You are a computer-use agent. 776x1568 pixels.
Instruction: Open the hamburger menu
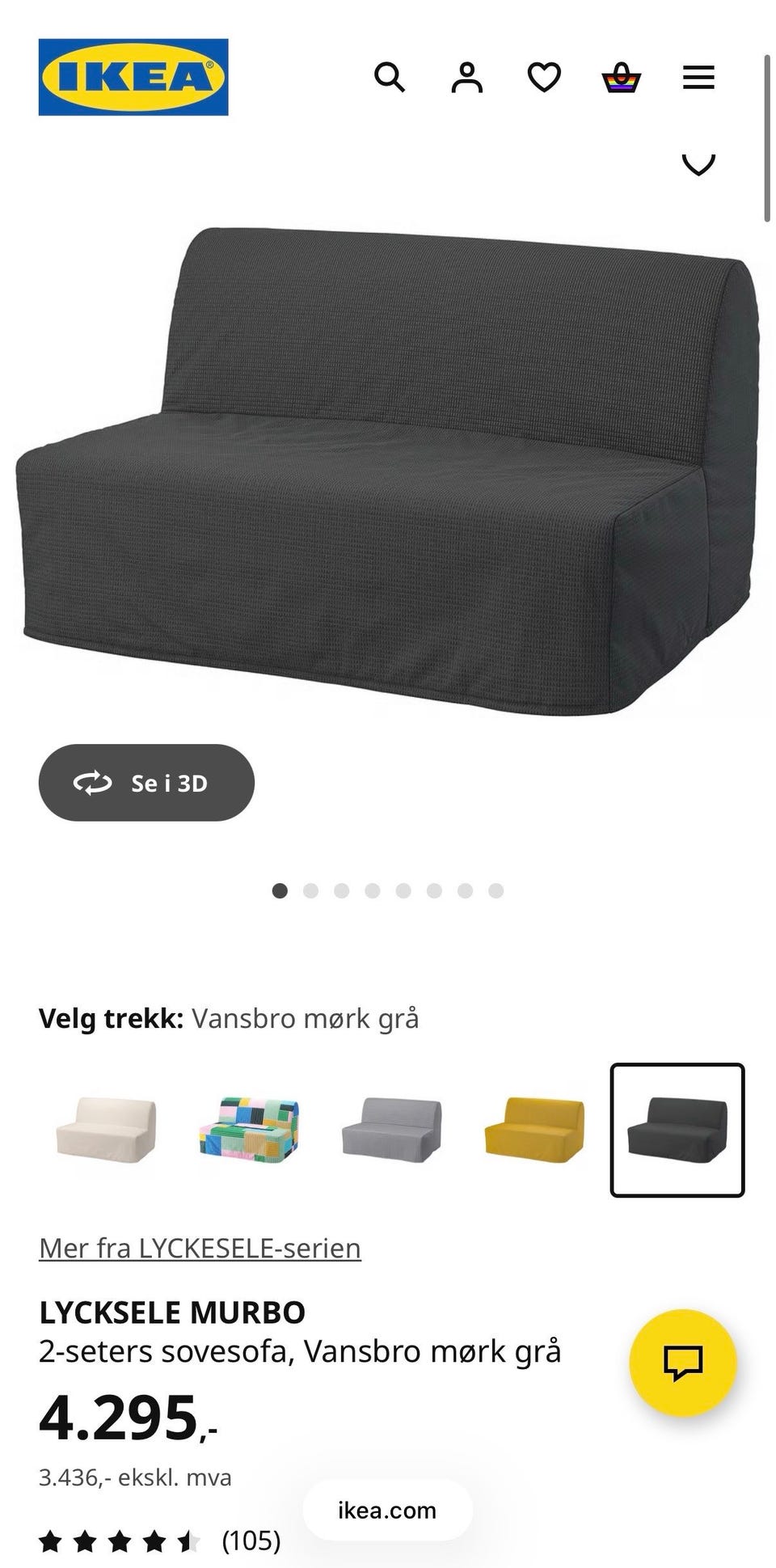698,78
